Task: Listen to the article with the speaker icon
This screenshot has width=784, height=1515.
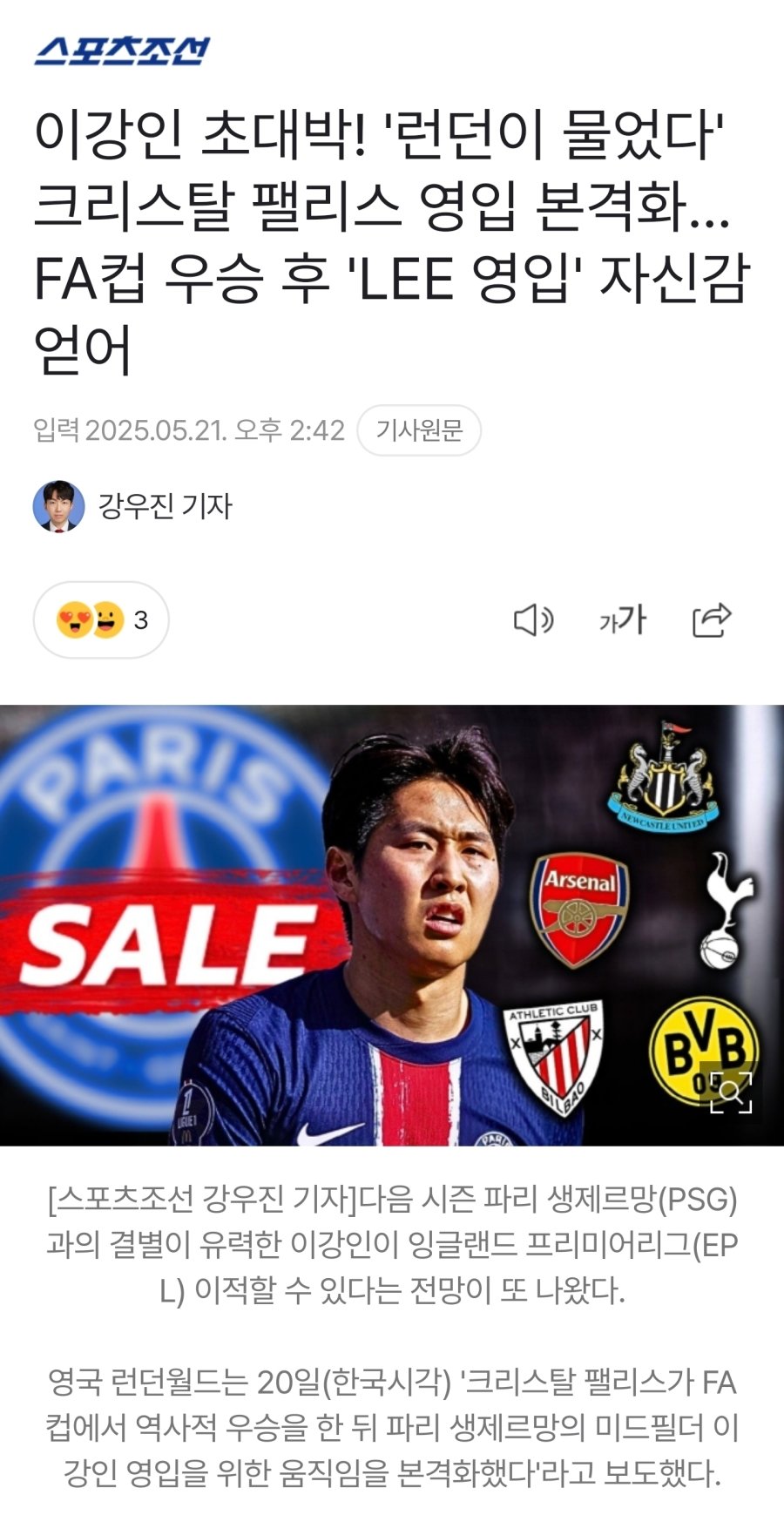Action: click(533, 620)
